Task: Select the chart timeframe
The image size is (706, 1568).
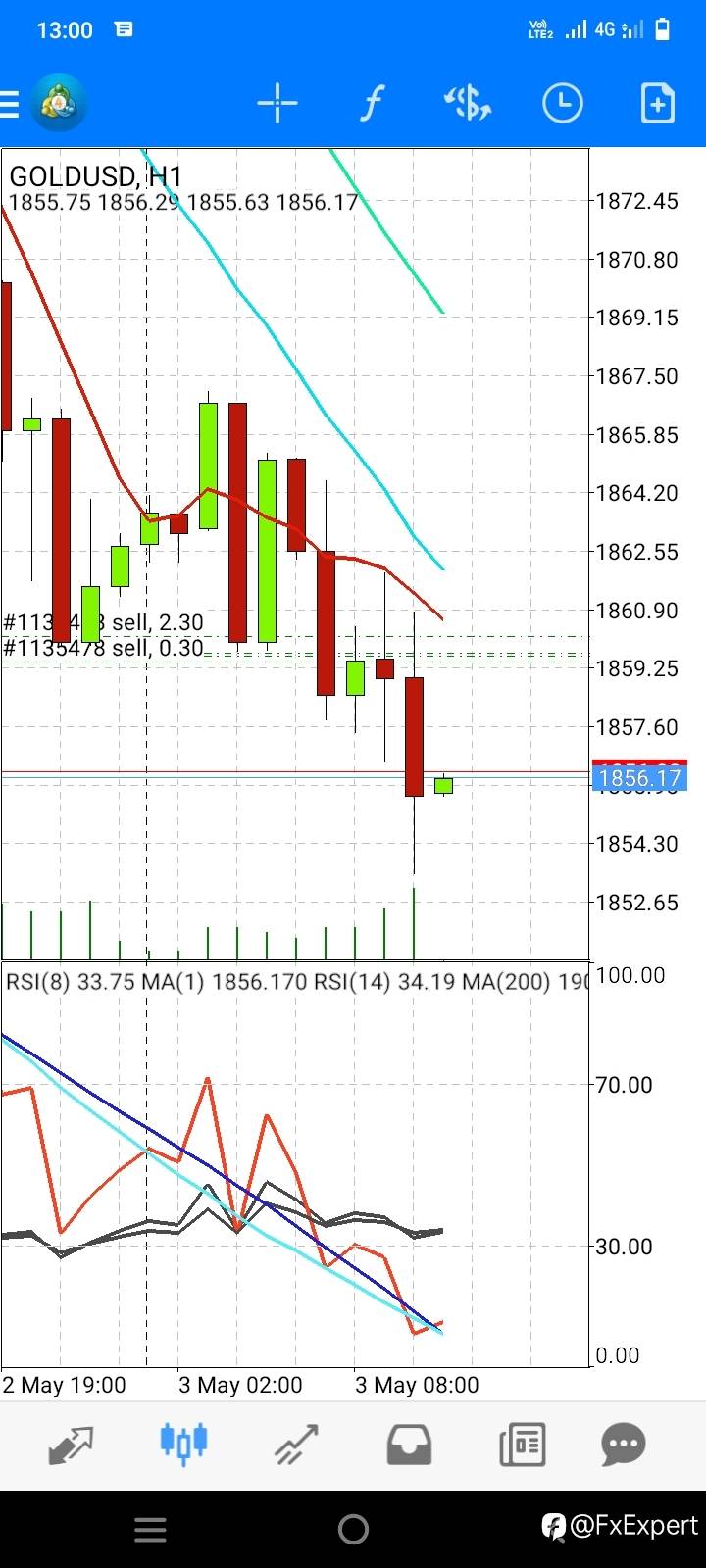Action: point(562,104)
